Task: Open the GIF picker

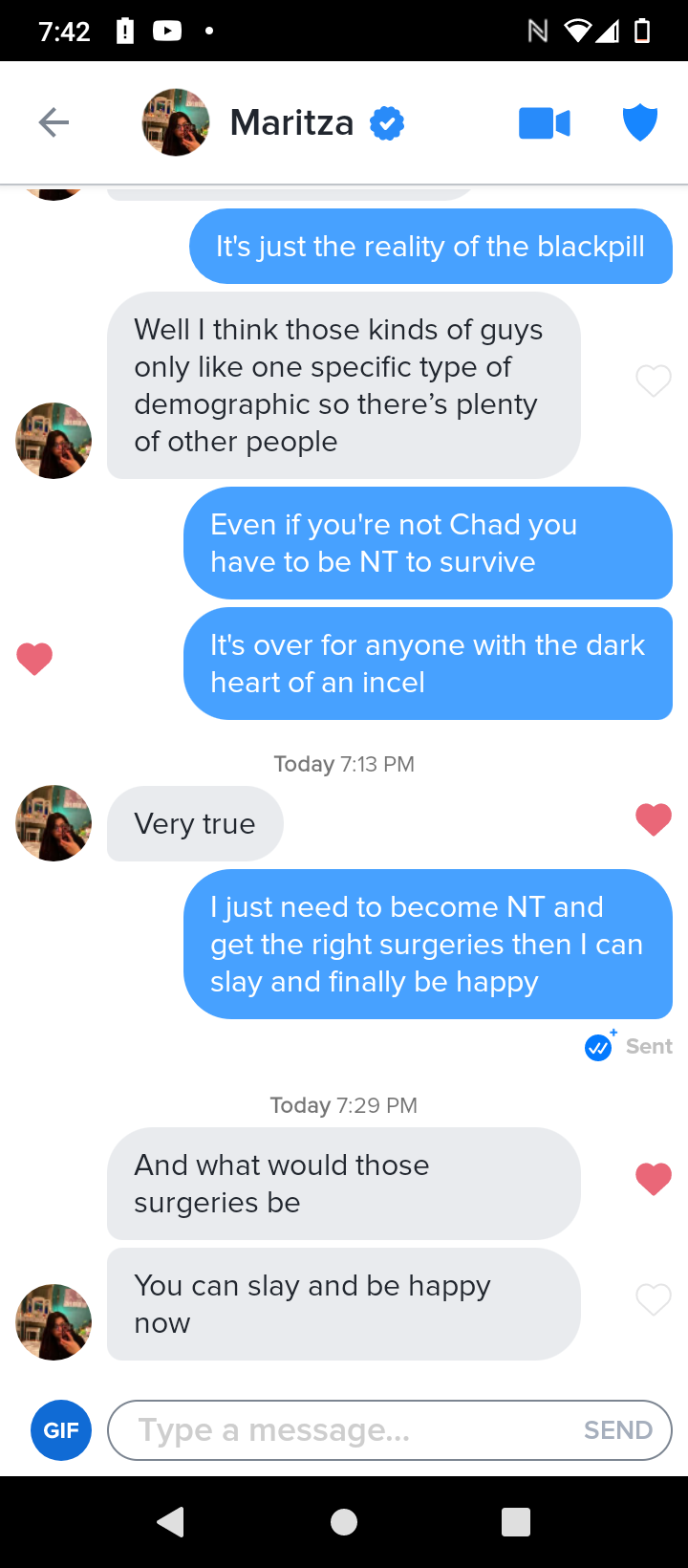Action: click(x=61, y=1430)
